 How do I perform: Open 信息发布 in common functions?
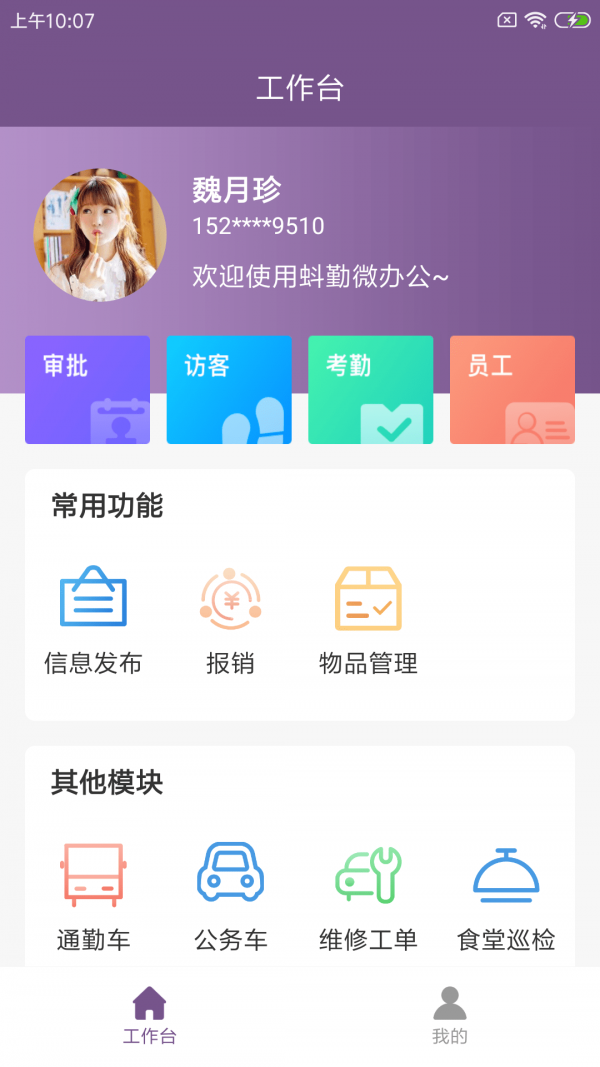click(x=93, y=620)
